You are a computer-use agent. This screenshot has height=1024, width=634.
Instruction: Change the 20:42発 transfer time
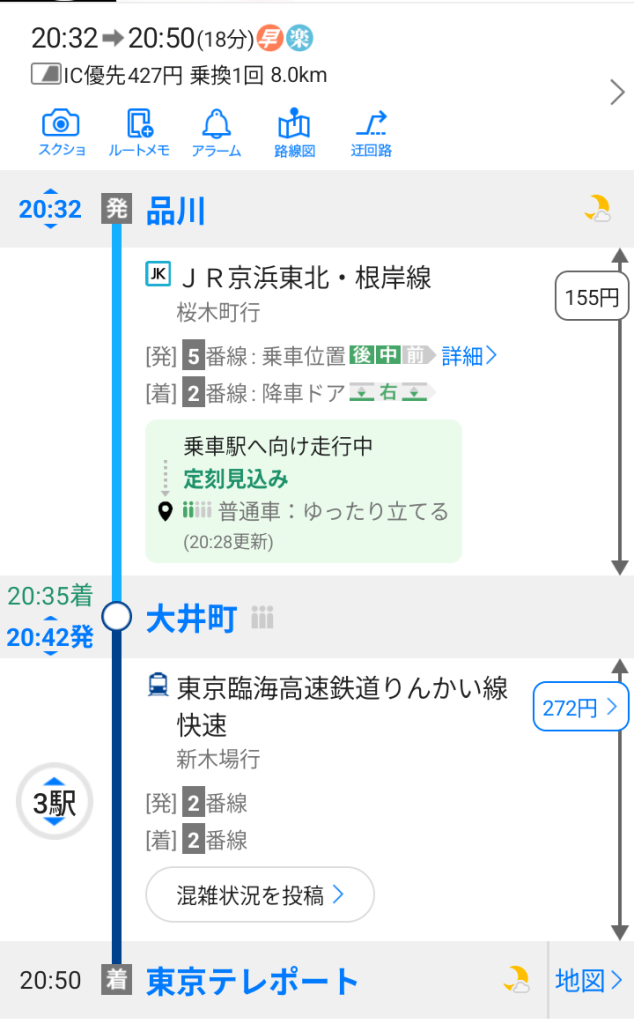[50, 637]
